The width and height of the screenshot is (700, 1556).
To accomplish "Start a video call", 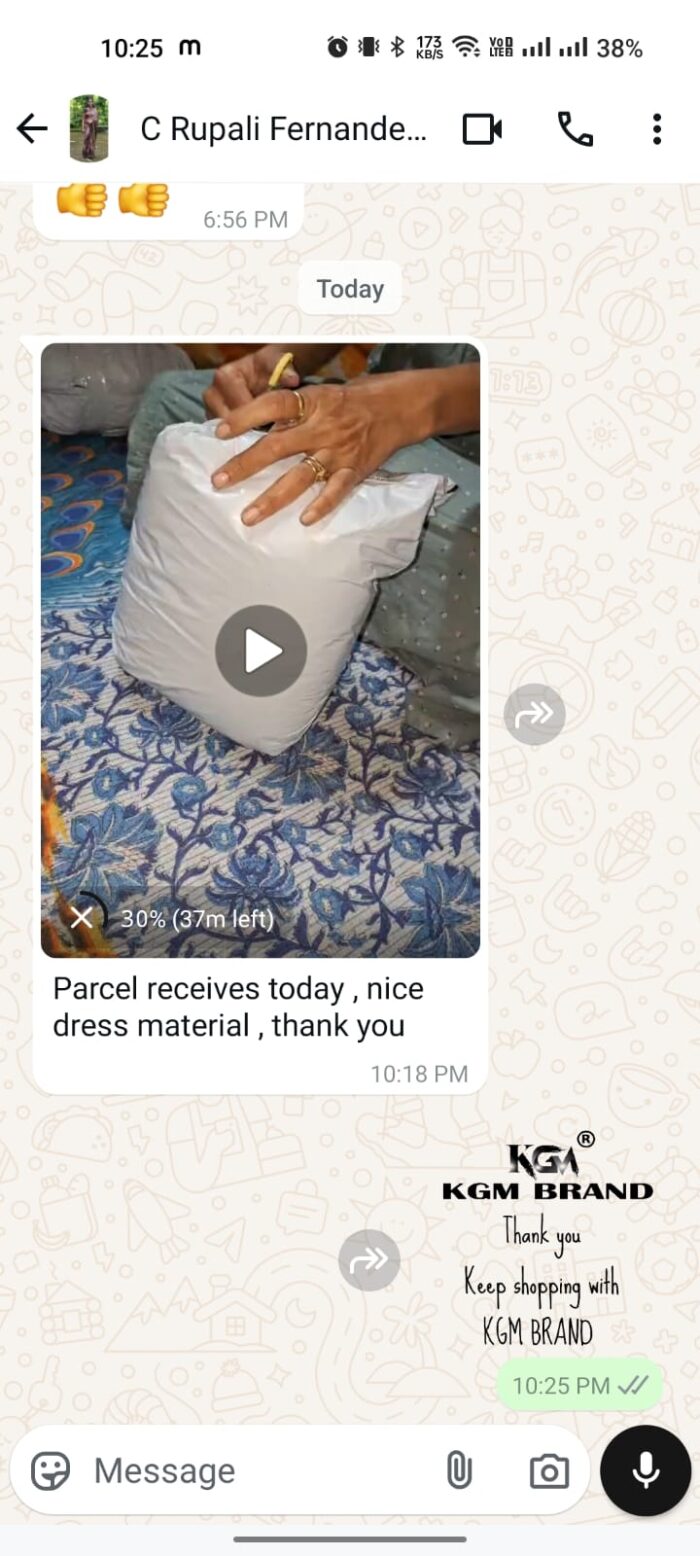I will pos(481,129).
